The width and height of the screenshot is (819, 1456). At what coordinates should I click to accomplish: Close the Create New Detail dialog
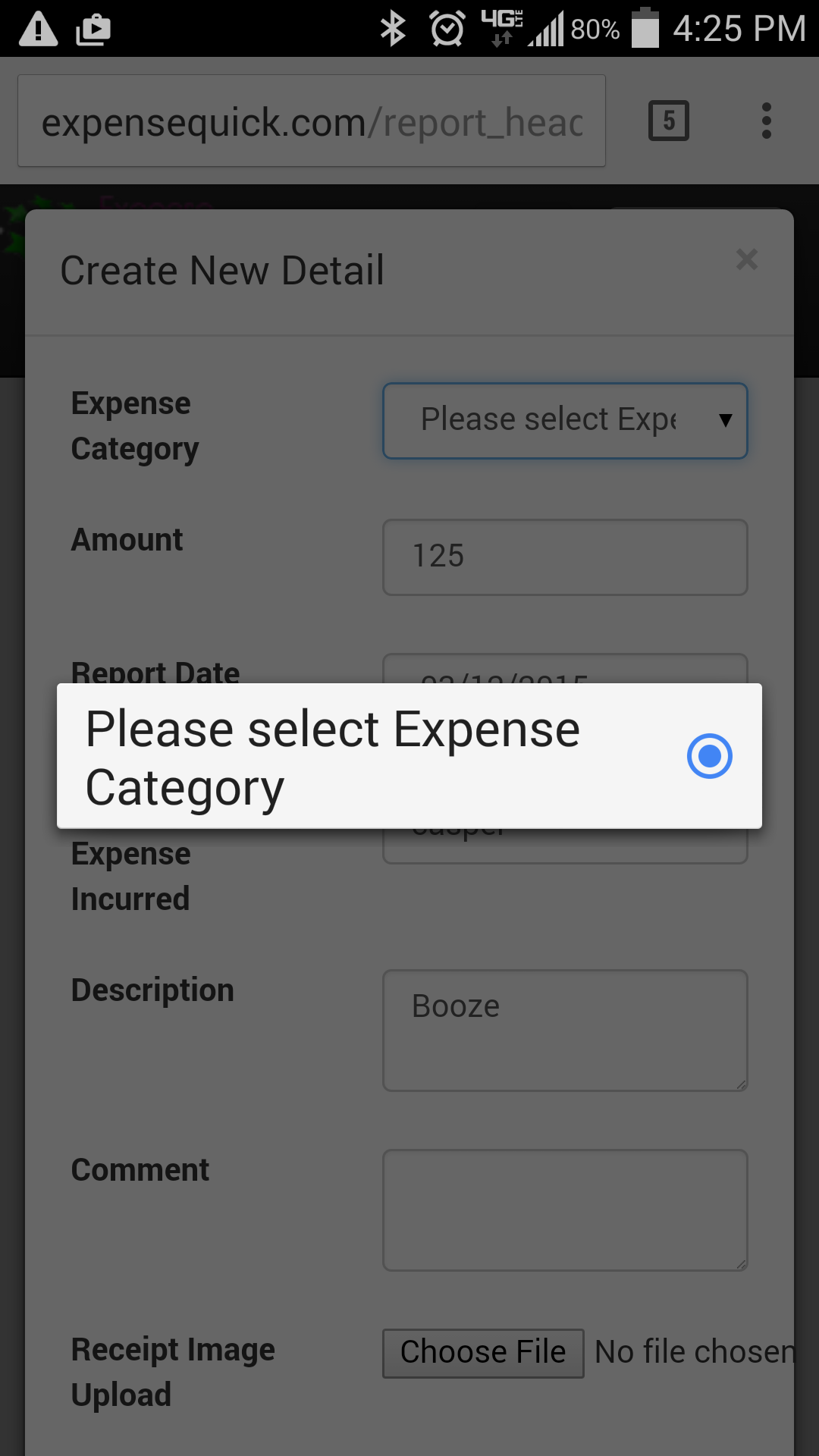tap(747, 259)
